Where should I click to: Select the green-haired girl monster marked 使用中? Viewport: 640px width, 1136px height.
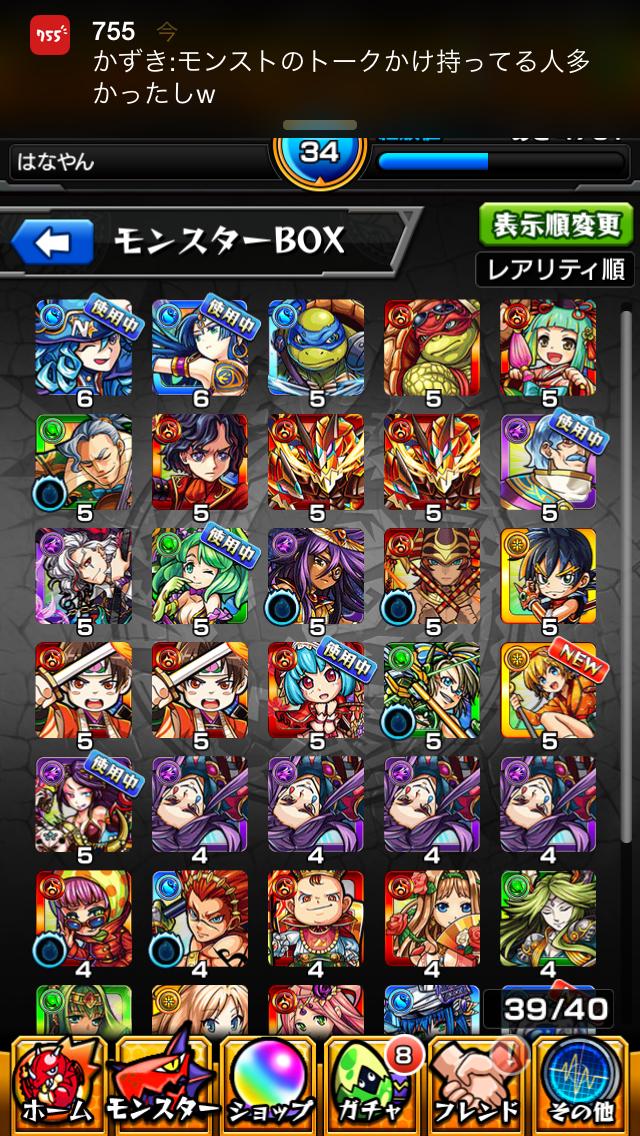(199, 575)
